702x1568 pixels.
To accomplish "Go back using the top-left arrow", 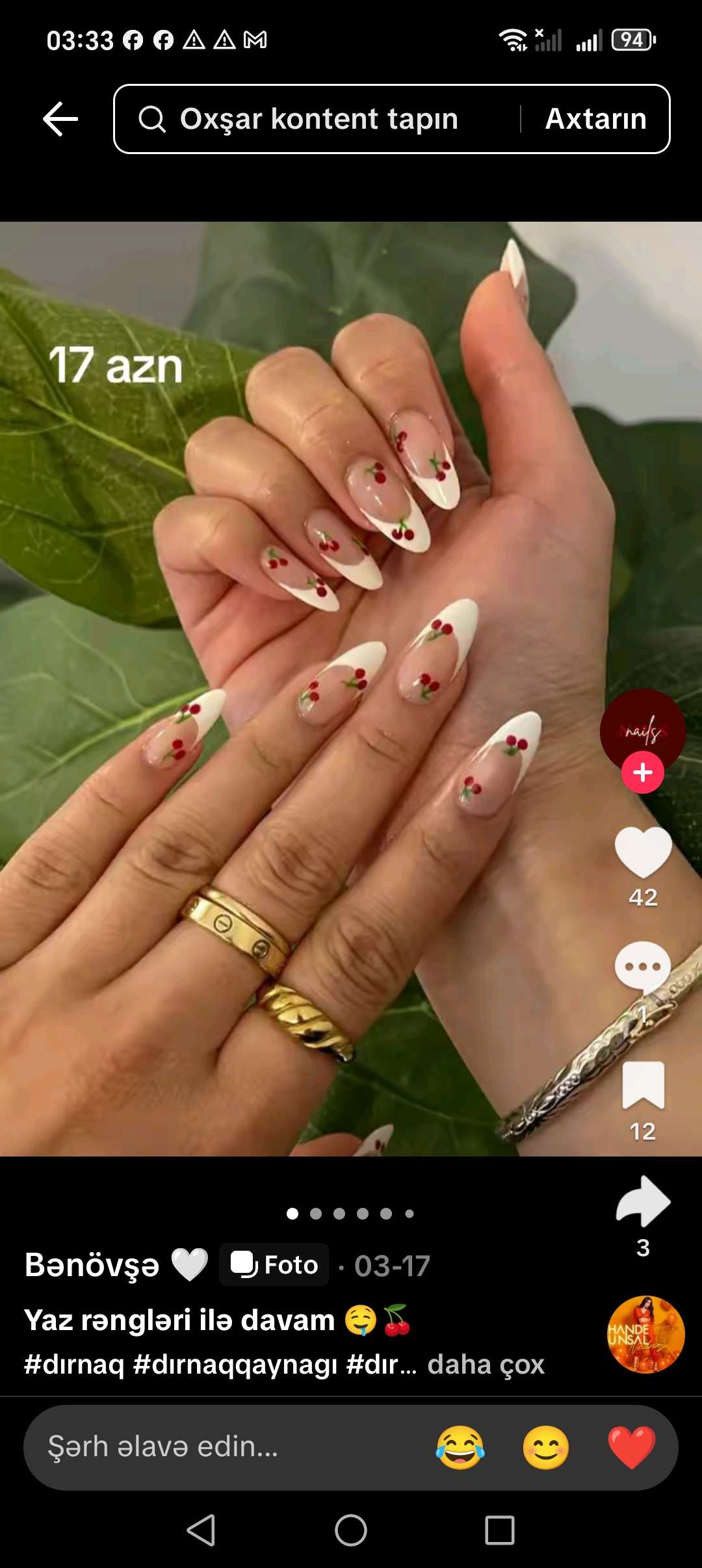I will click(x=60, y=119).
